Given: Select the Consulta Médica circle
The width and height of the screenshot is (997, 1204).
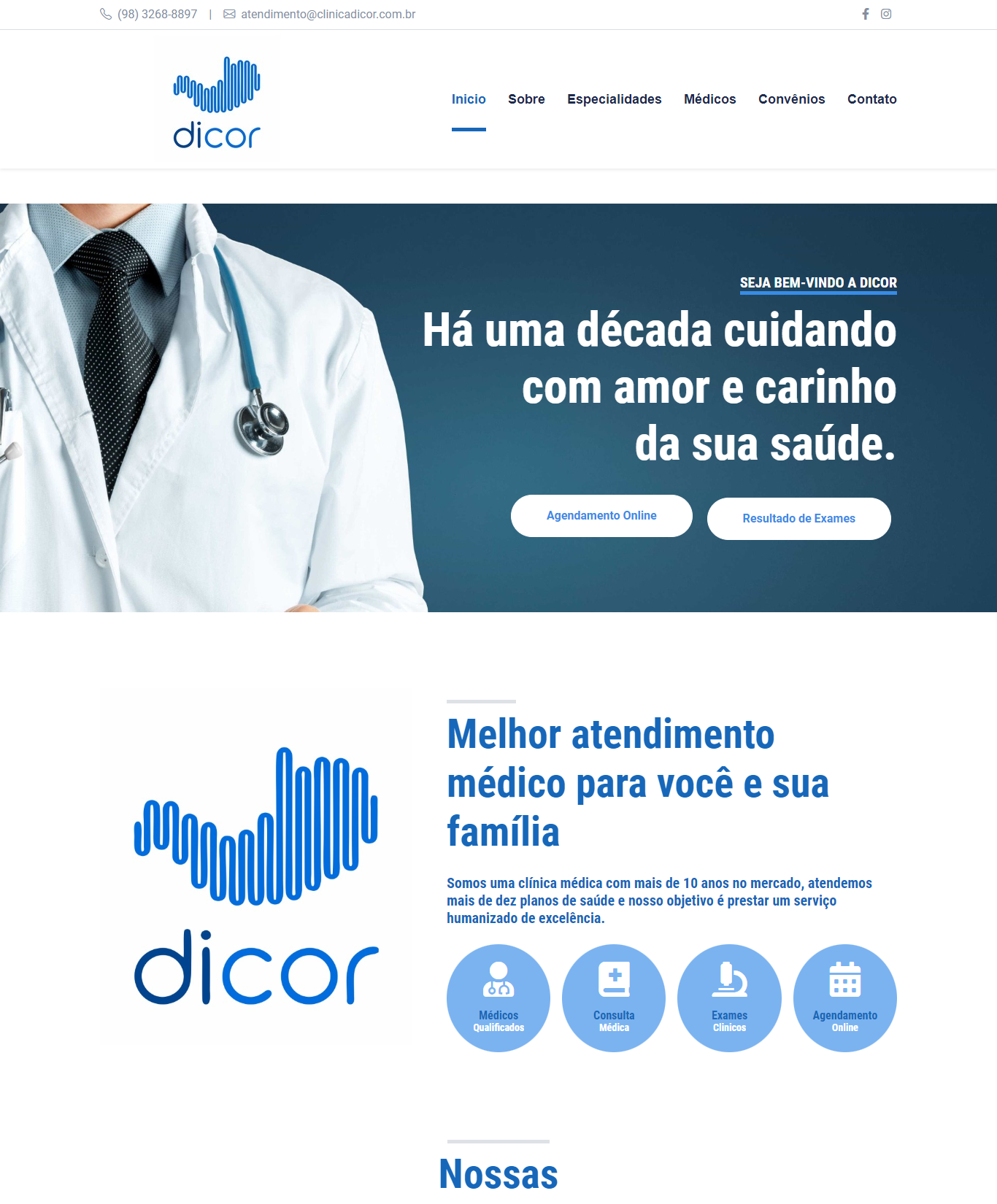Looking at the screenshot, I should [x=614, y=997].
